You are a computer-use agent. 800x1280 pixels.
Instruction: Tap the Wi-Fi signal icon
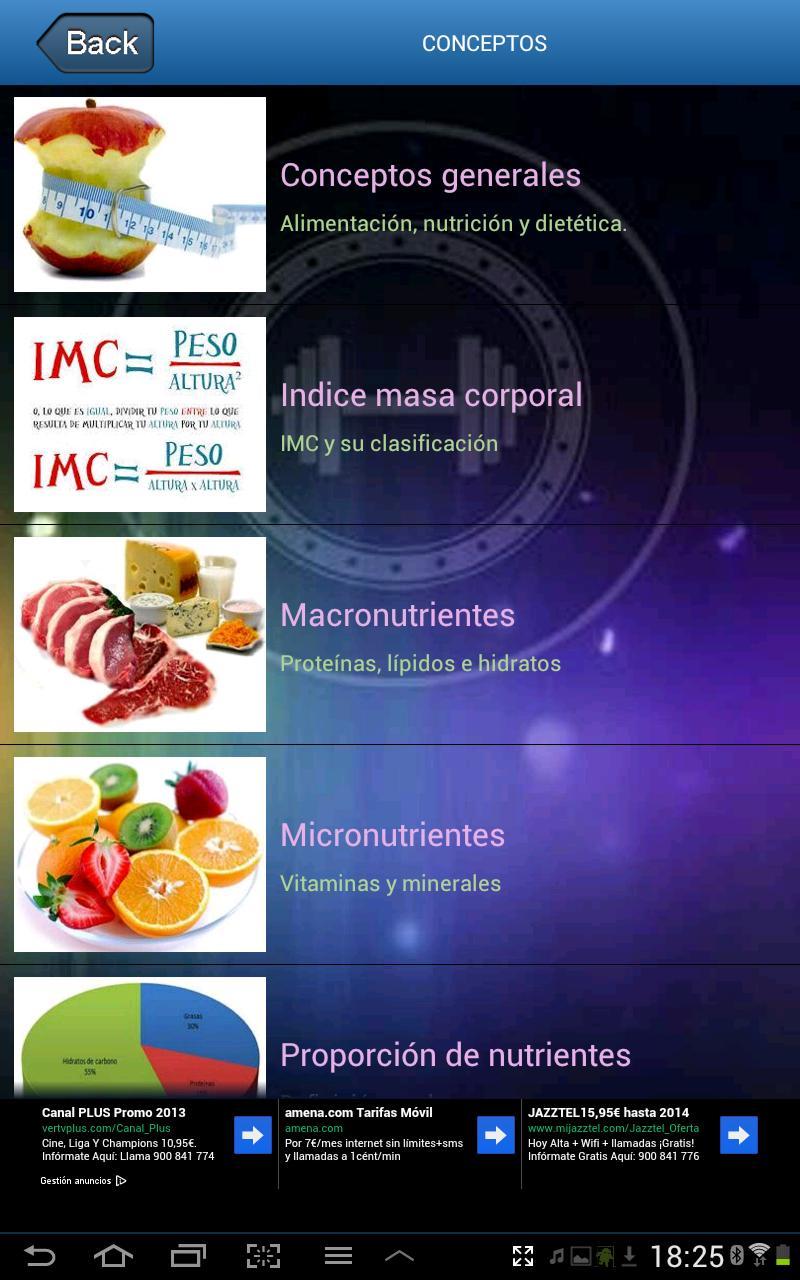click(760, 1253)
